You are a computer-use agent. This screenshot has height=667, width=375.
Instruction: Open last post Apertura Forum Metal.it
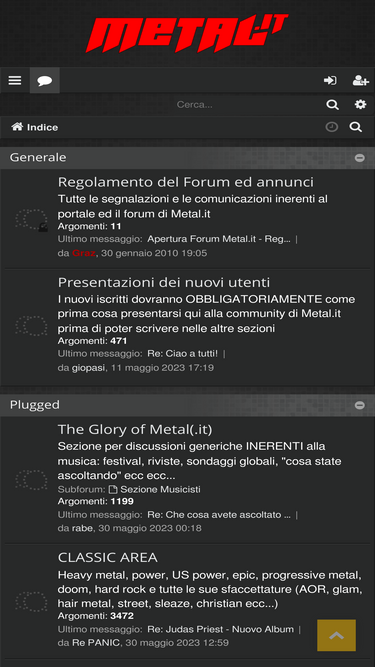tap(219, 239)
